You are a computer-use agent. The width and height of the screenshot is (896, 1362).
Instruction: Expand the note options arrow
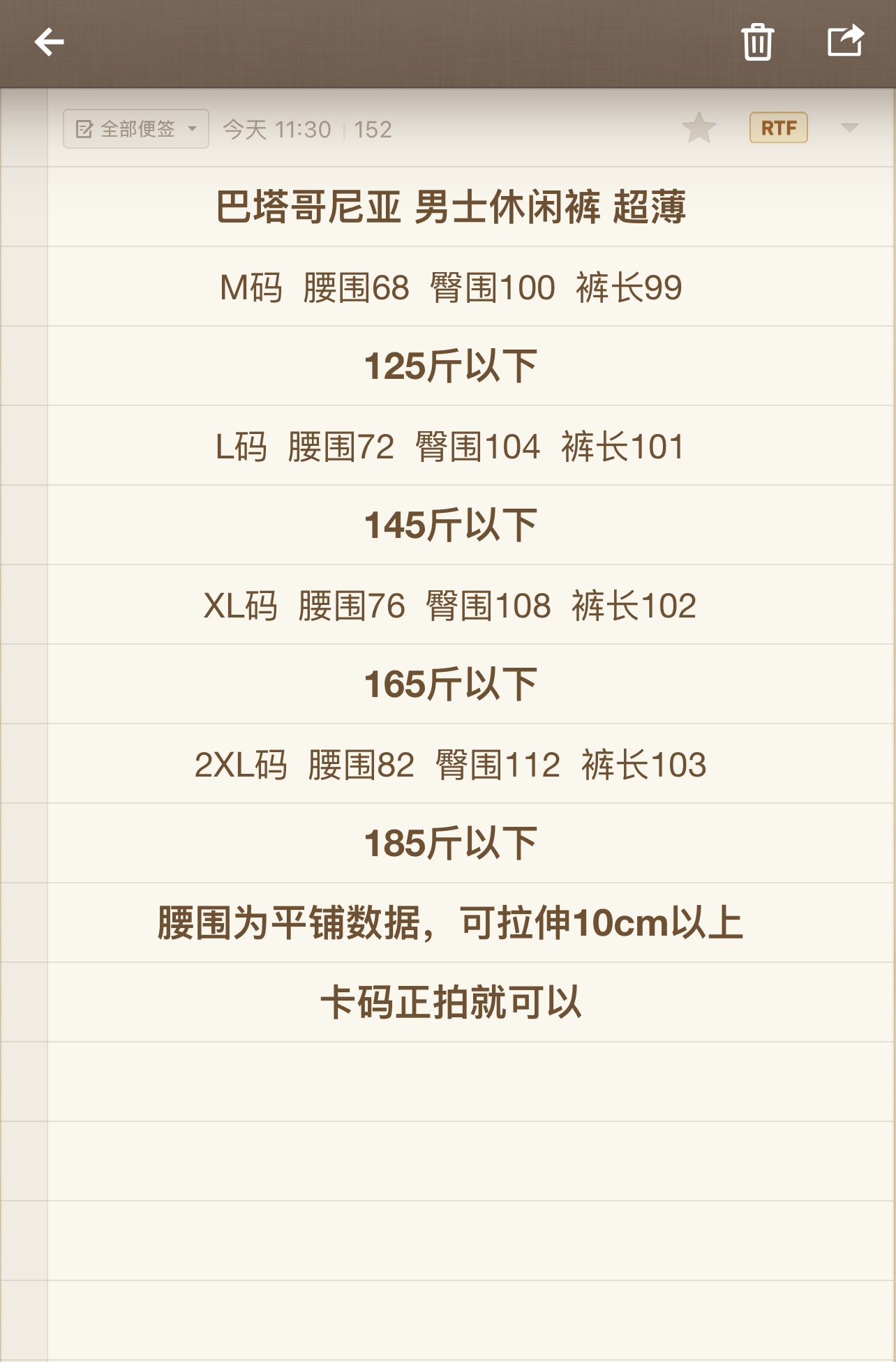849,128
